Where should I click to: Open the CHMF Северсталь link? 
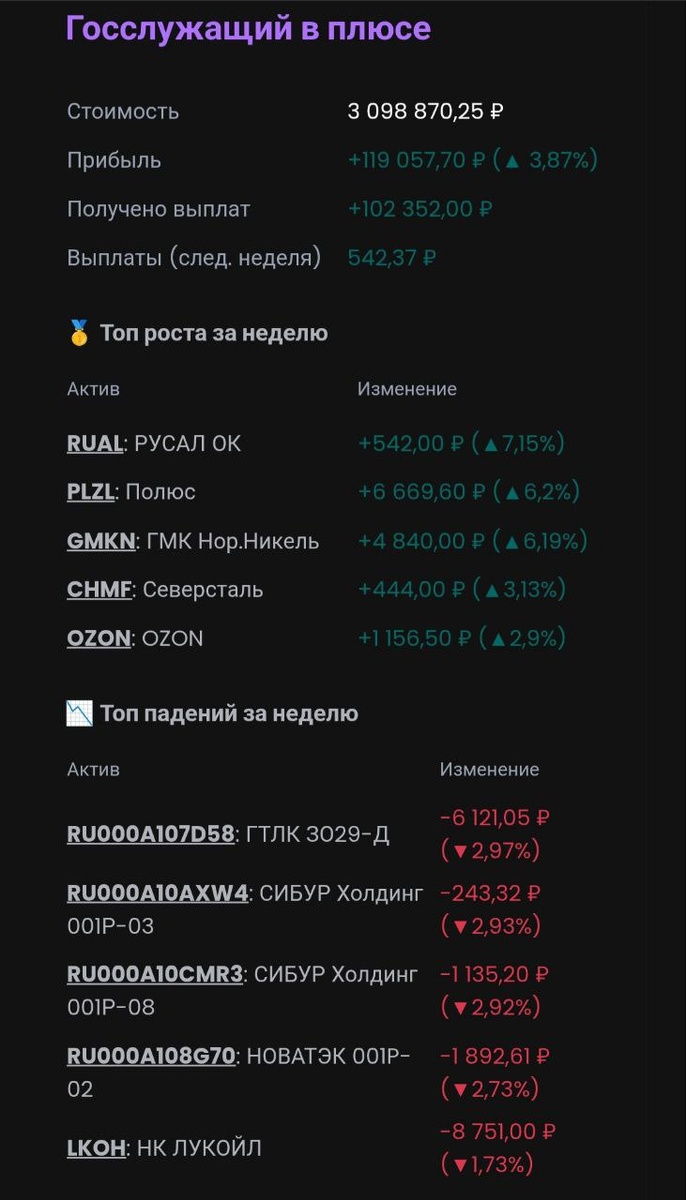tap(99, 590)
